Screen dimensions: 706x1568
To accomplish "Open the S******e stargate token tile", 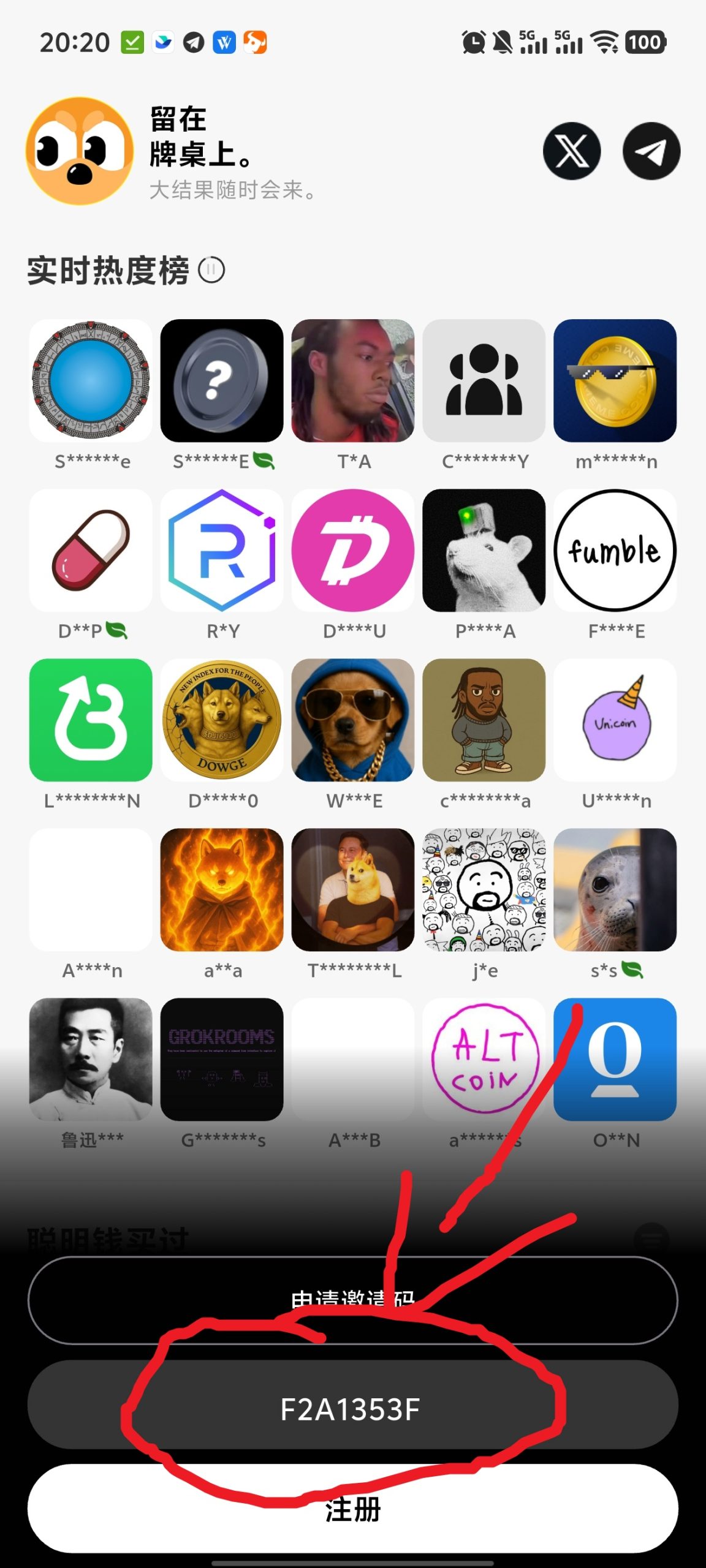I will tap(91, 380).
